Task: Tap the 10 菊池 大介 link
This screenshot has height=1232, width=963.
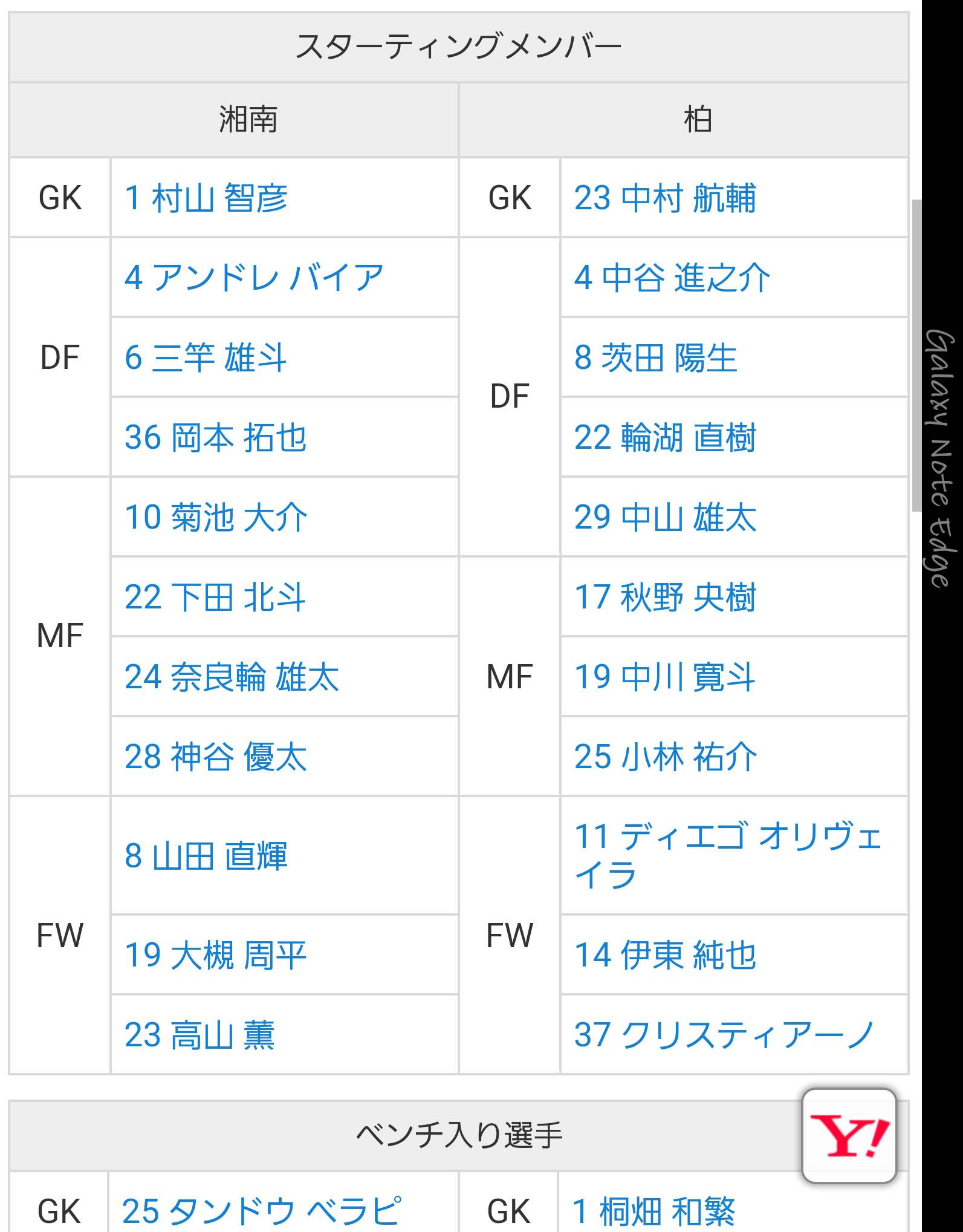Action: [216, 517]
